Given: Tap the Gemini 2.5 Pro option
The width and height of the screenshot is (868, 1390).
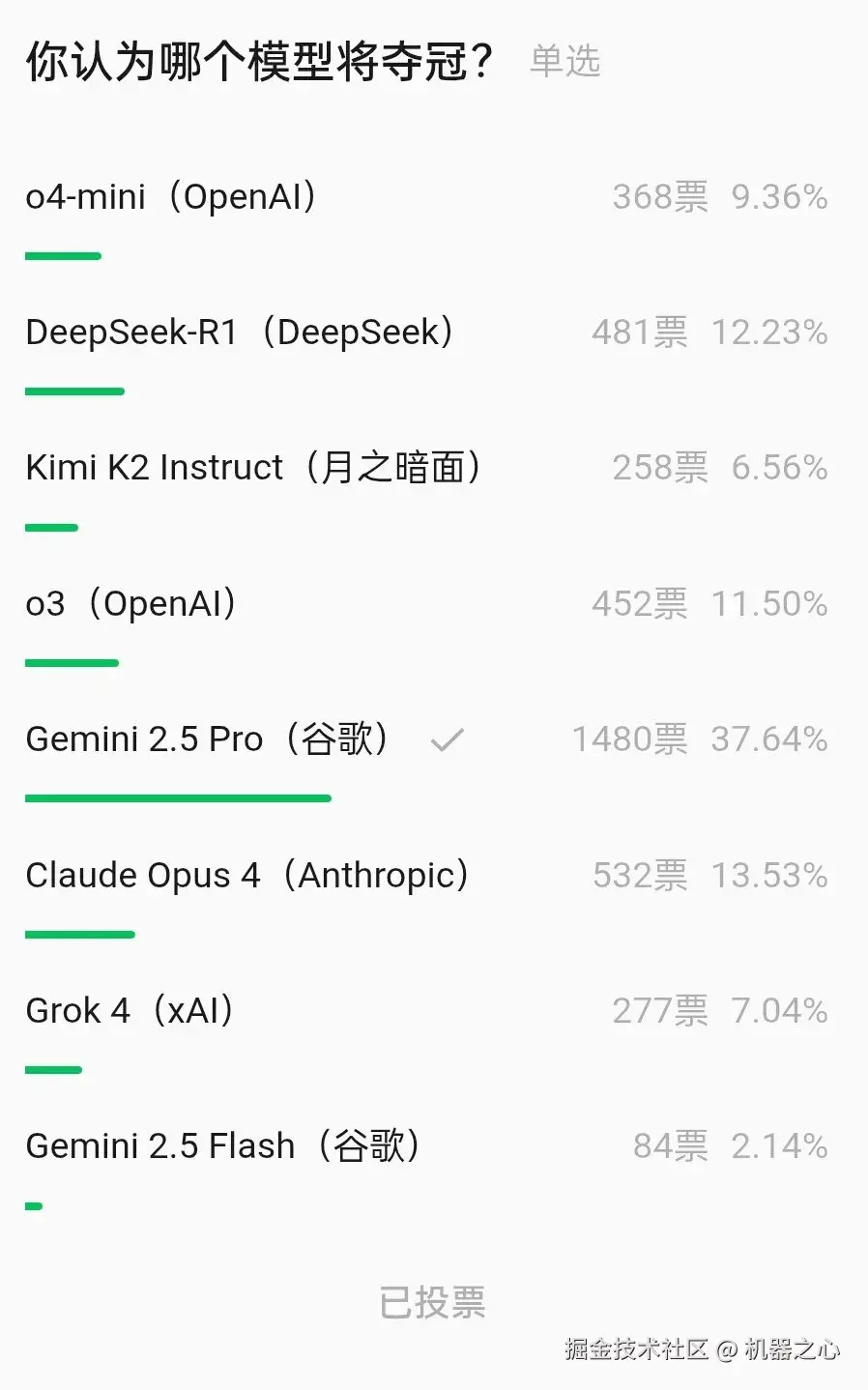Looking at the screenshot, I should click(x=208, y=739).
